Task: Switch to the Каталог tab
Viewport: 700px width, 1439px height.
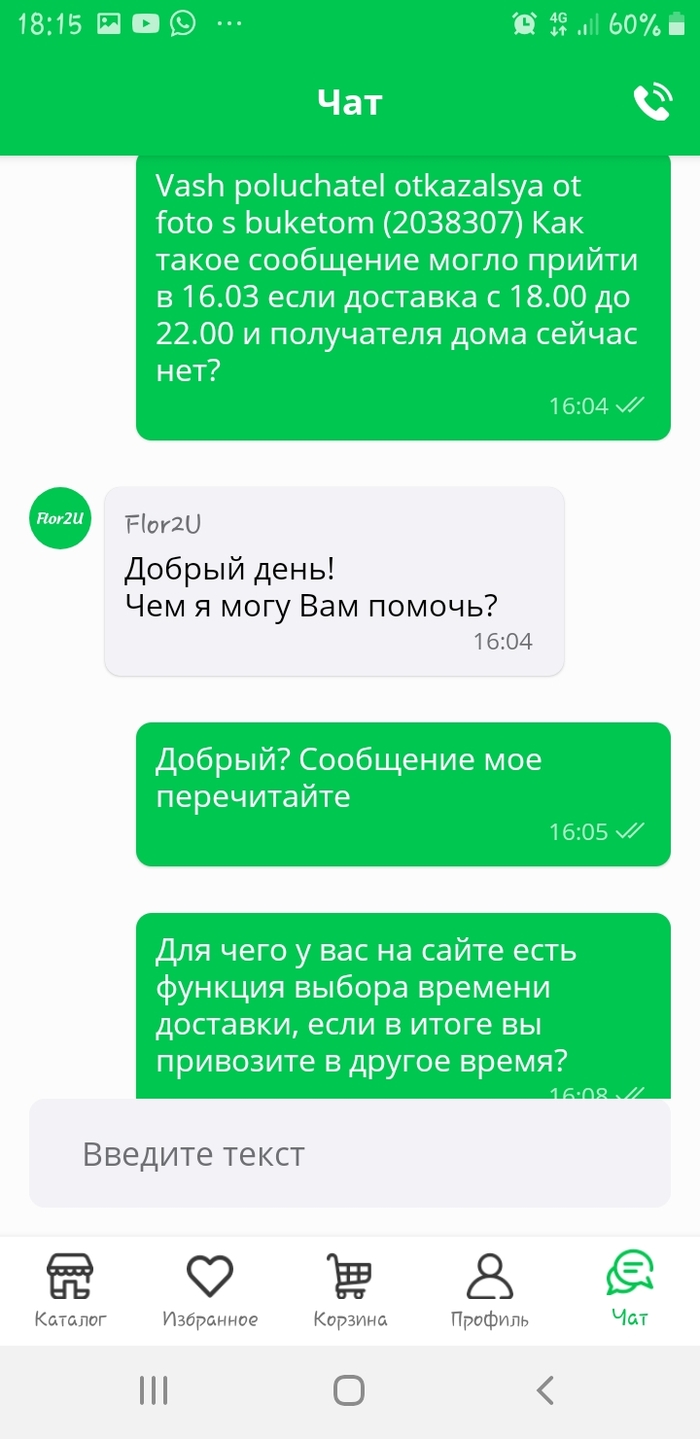Action: 70,1289
